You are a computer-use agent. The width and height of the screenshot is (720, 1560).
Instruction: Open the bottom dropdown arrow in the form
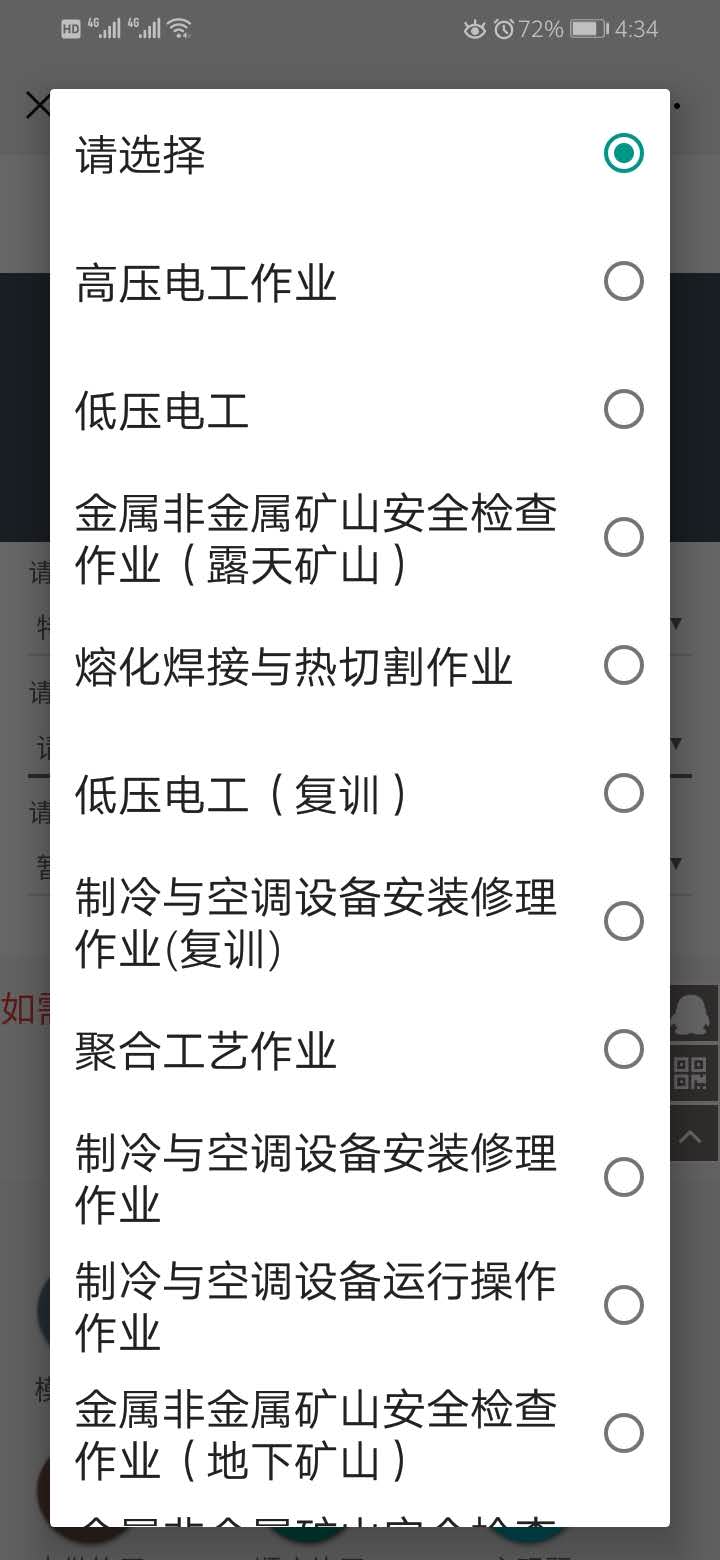[676, 863]
